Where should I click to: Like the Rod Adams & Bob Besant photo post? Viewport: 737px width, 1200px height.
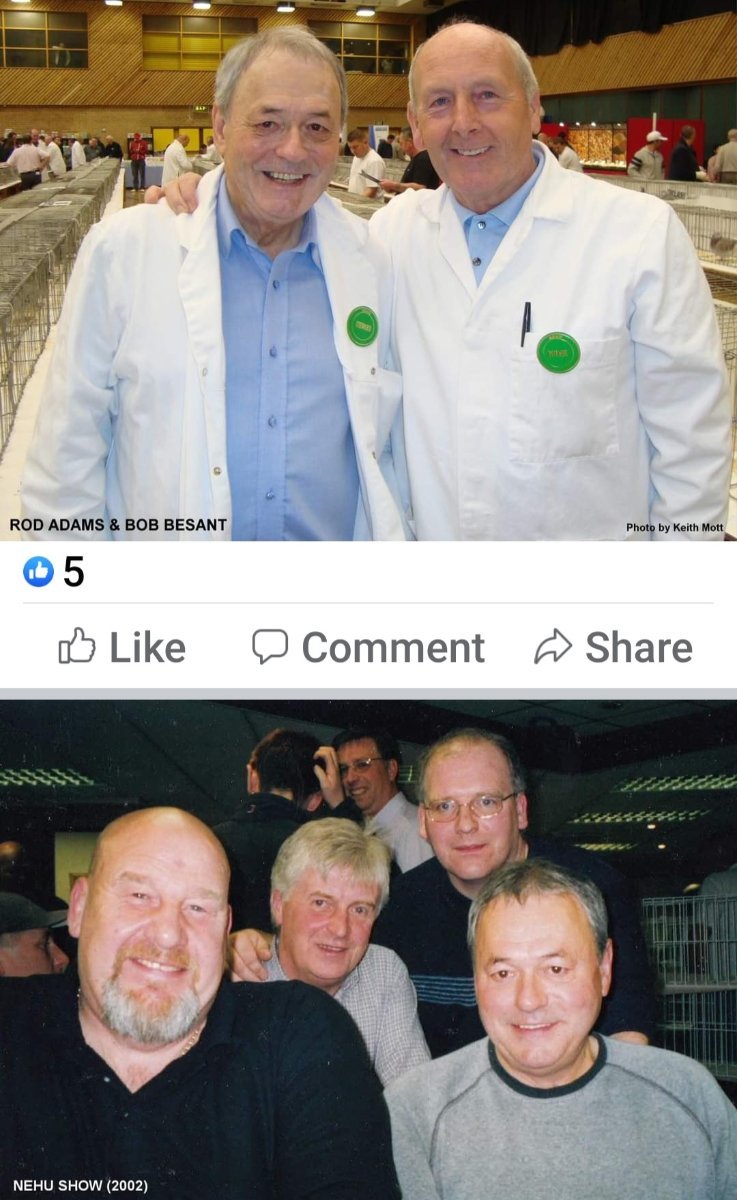pyautogui.click(x=122, y=647)
